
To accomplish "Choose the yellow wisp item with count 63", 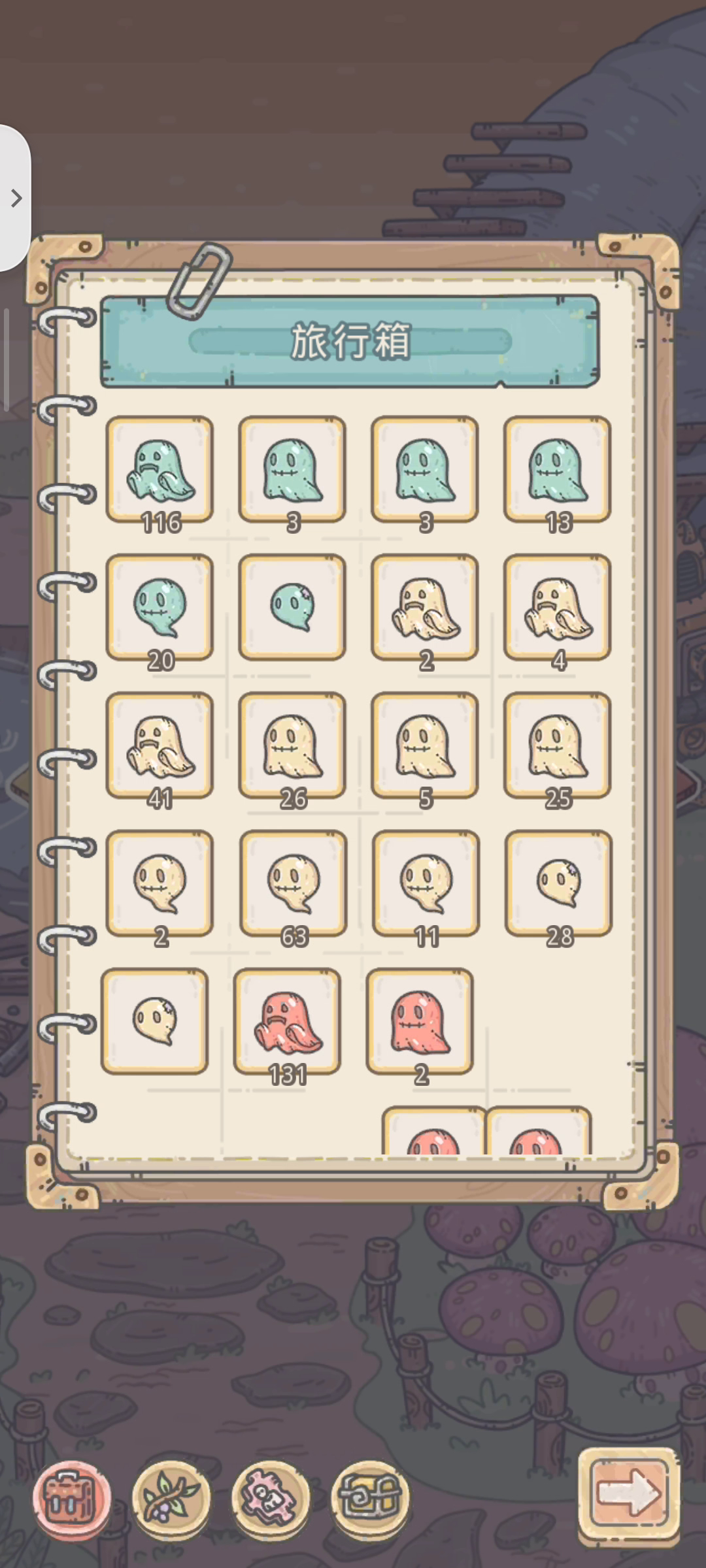I will 293,883.
